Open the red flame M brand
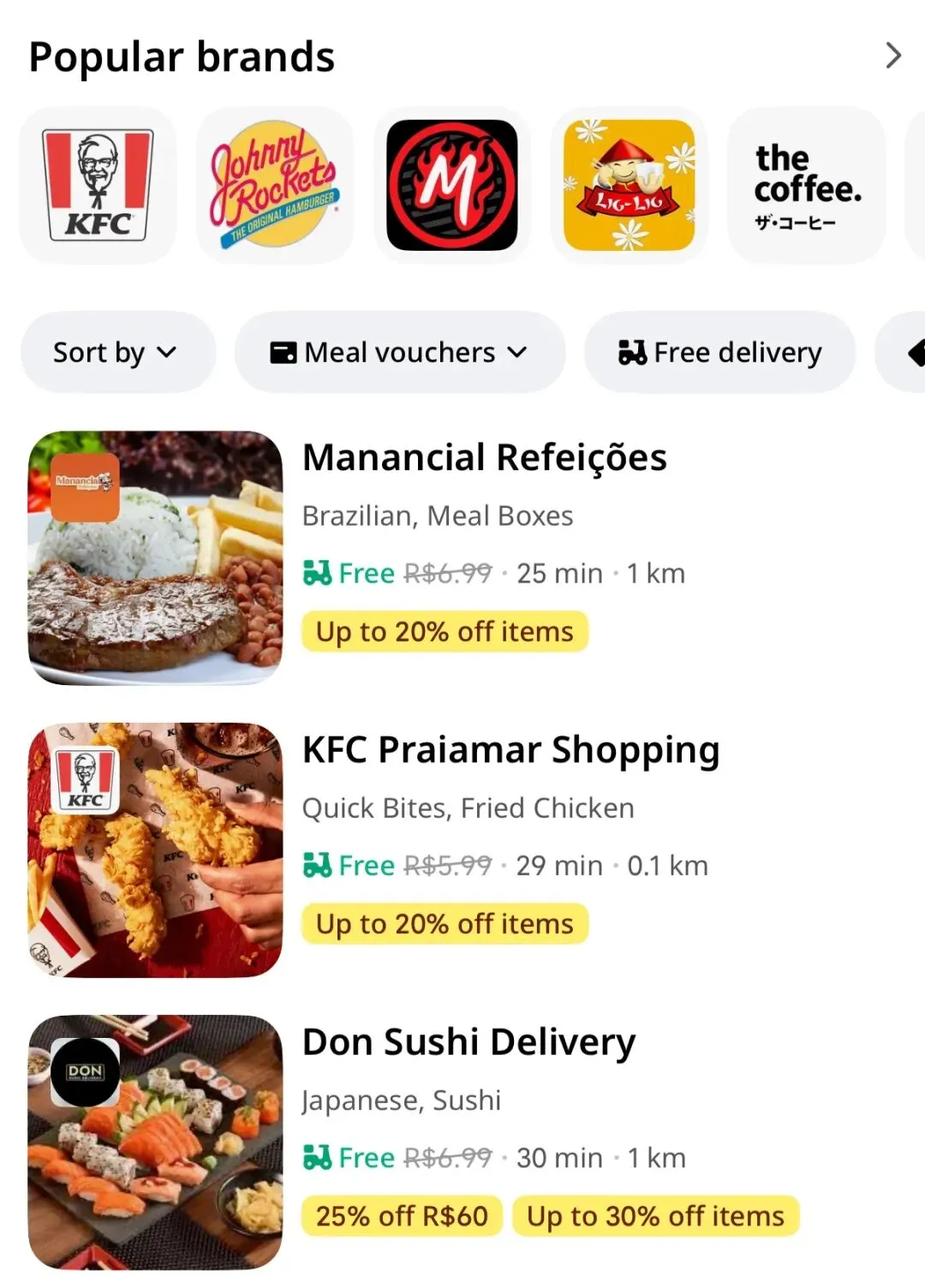Screen dimensions: 925x1288 point(451,185)
